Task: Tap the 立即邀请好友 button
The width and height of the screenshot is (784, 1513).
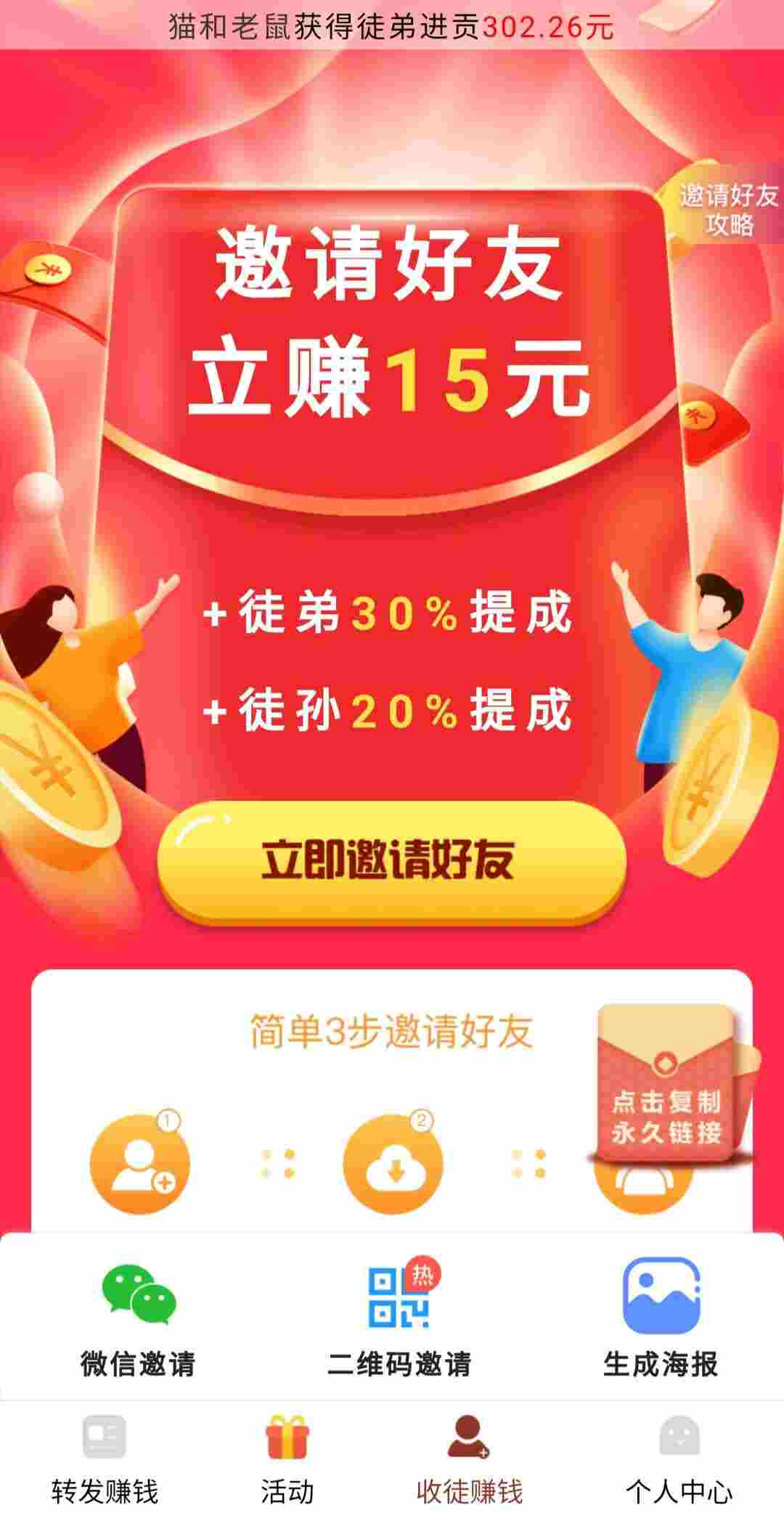Action: click(x=392, y=862)
